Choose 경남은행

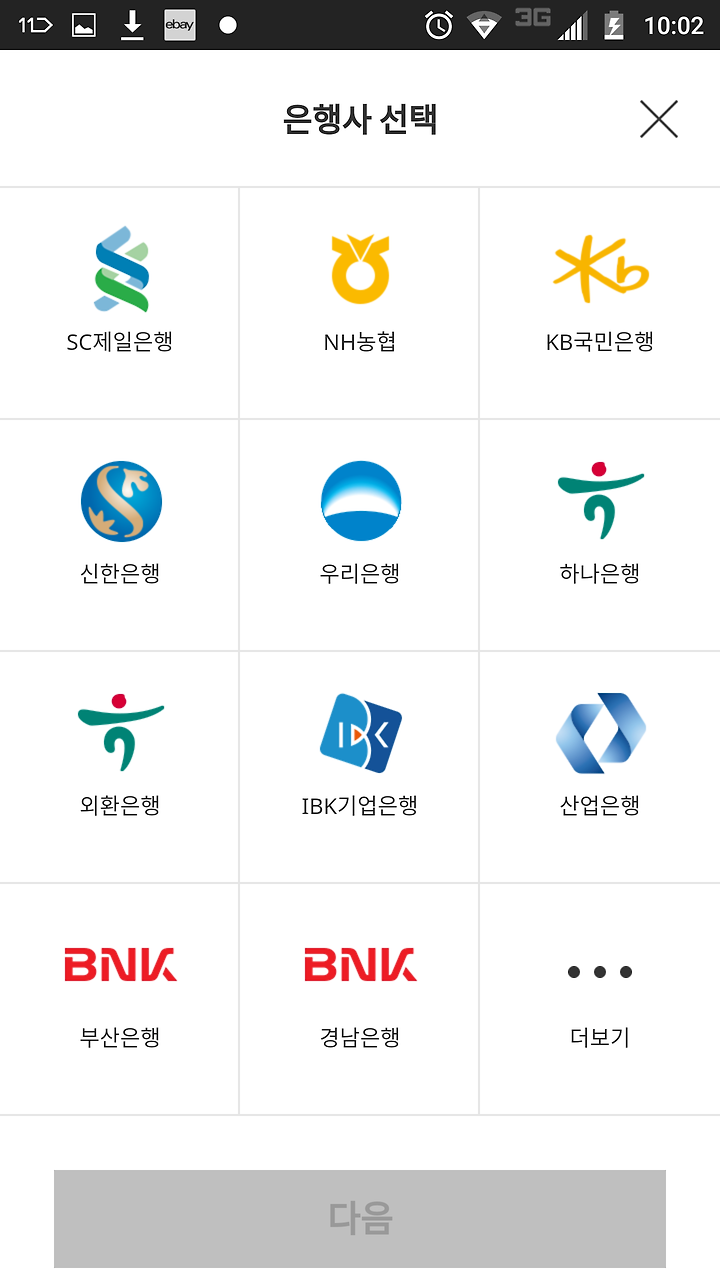pos(359,999)
